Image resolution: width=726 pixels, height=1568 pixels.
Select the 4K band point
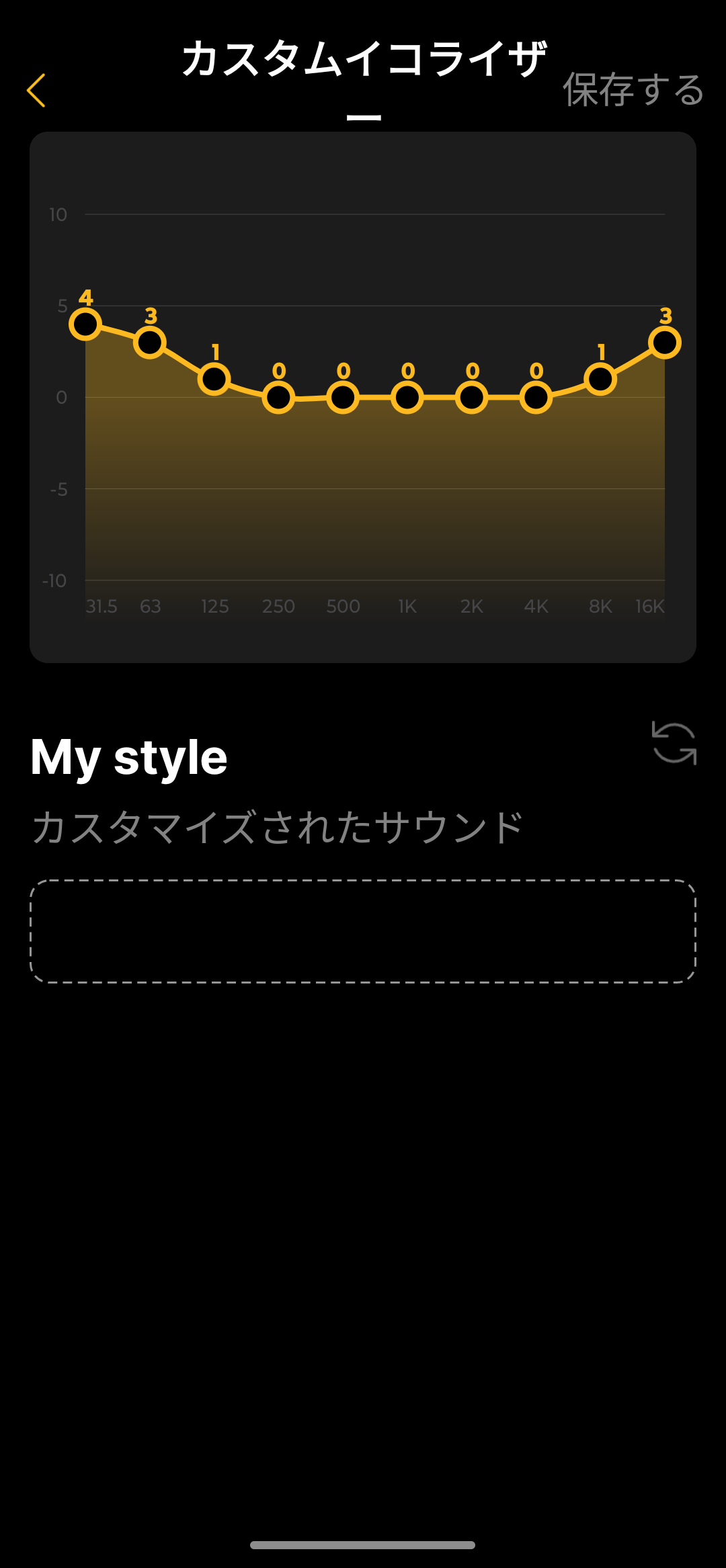tap(536, 398)
